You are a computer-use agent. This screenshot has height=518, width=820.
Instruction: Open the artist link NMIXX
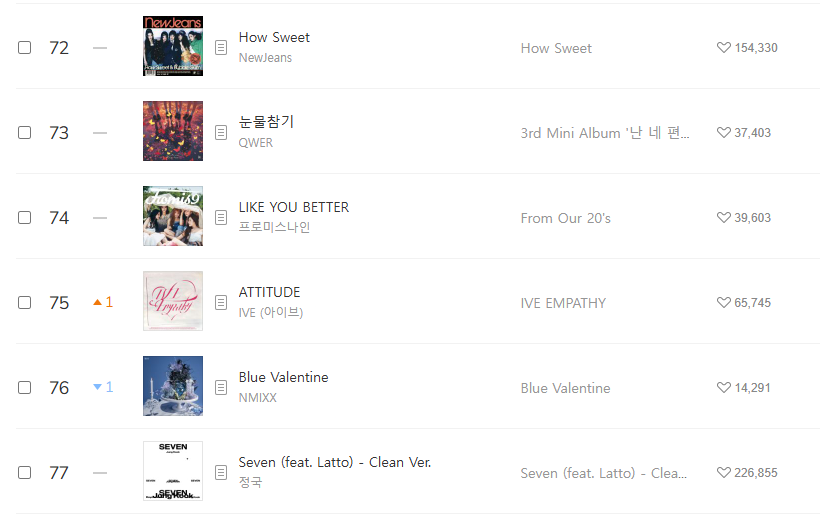(258, 398)
